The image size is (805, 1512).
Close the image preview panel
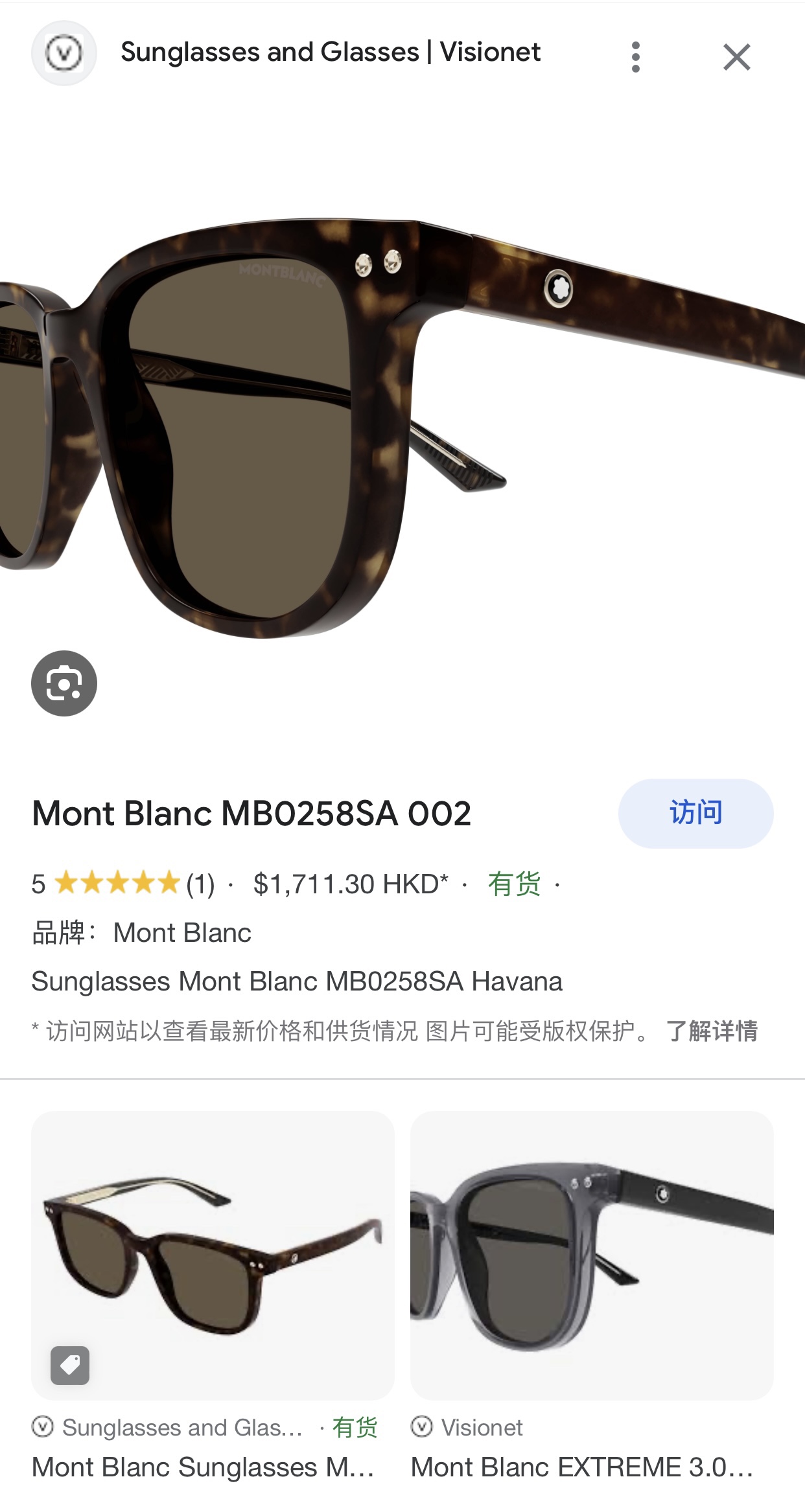736,57
